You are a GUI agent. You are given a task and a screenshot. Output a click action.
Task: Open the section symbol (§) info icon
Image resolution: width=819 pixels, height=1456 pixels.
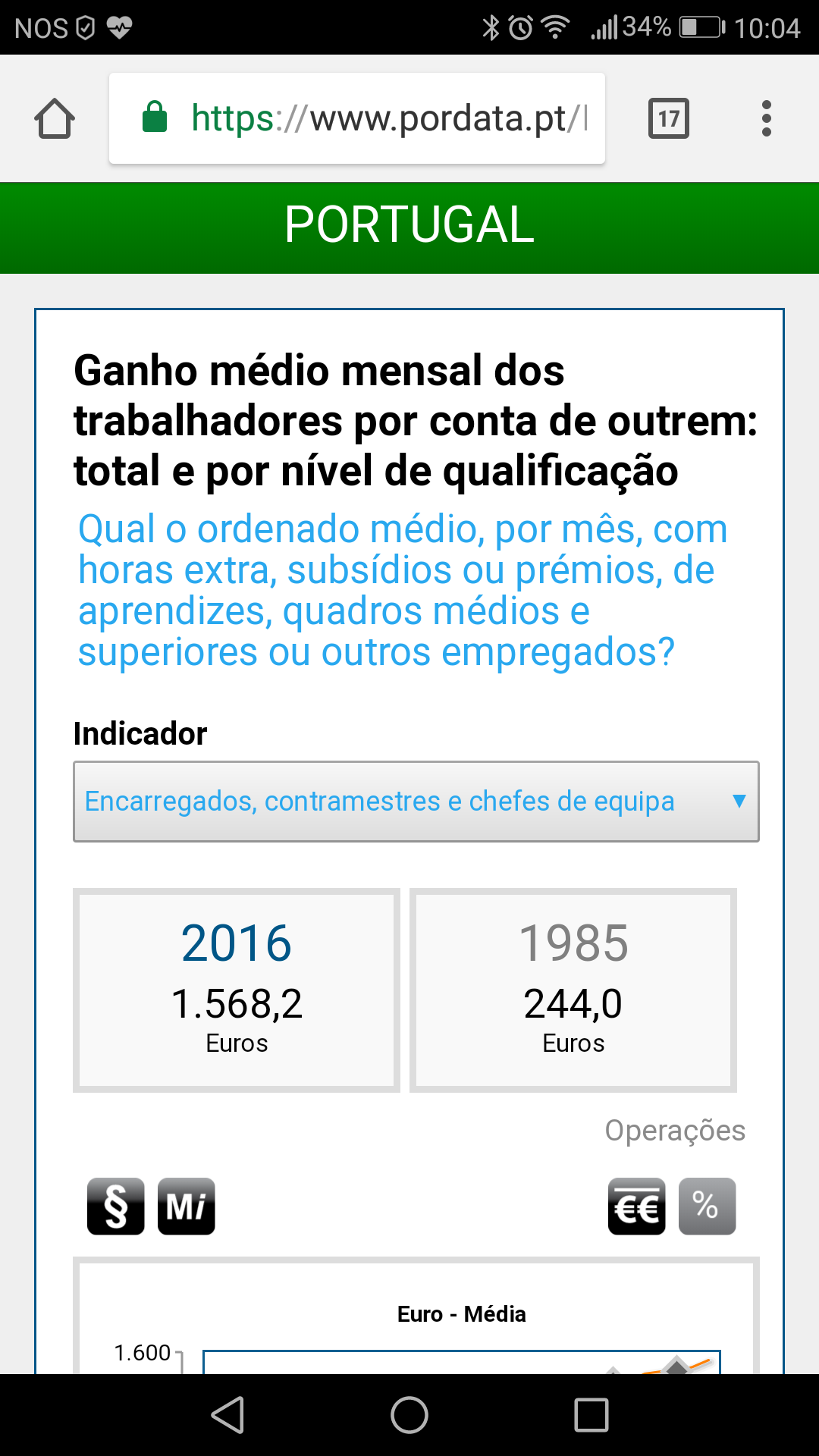[115, 1206]
